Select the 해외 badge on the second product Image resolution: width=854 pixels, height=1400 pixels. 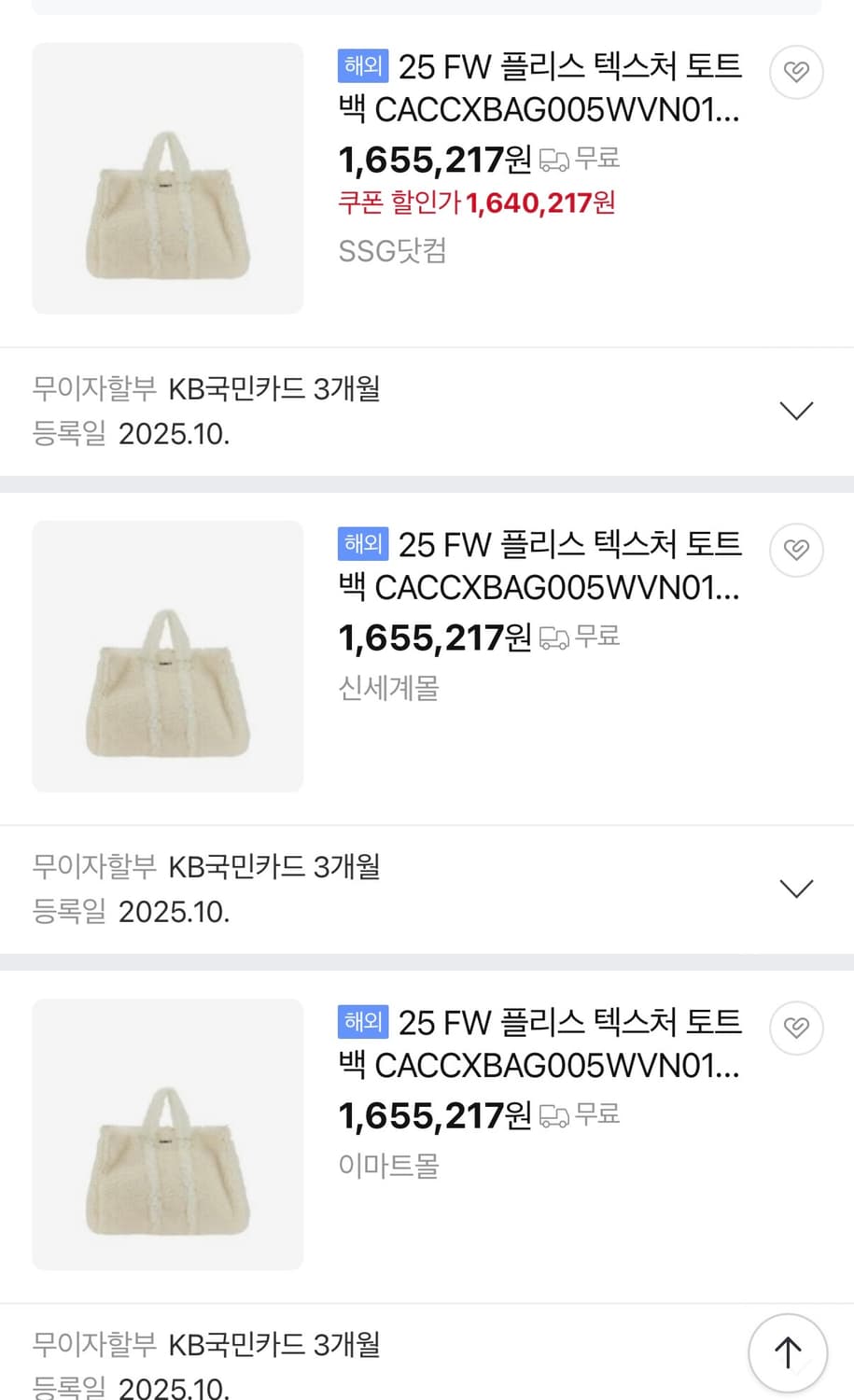coord(362,544)
